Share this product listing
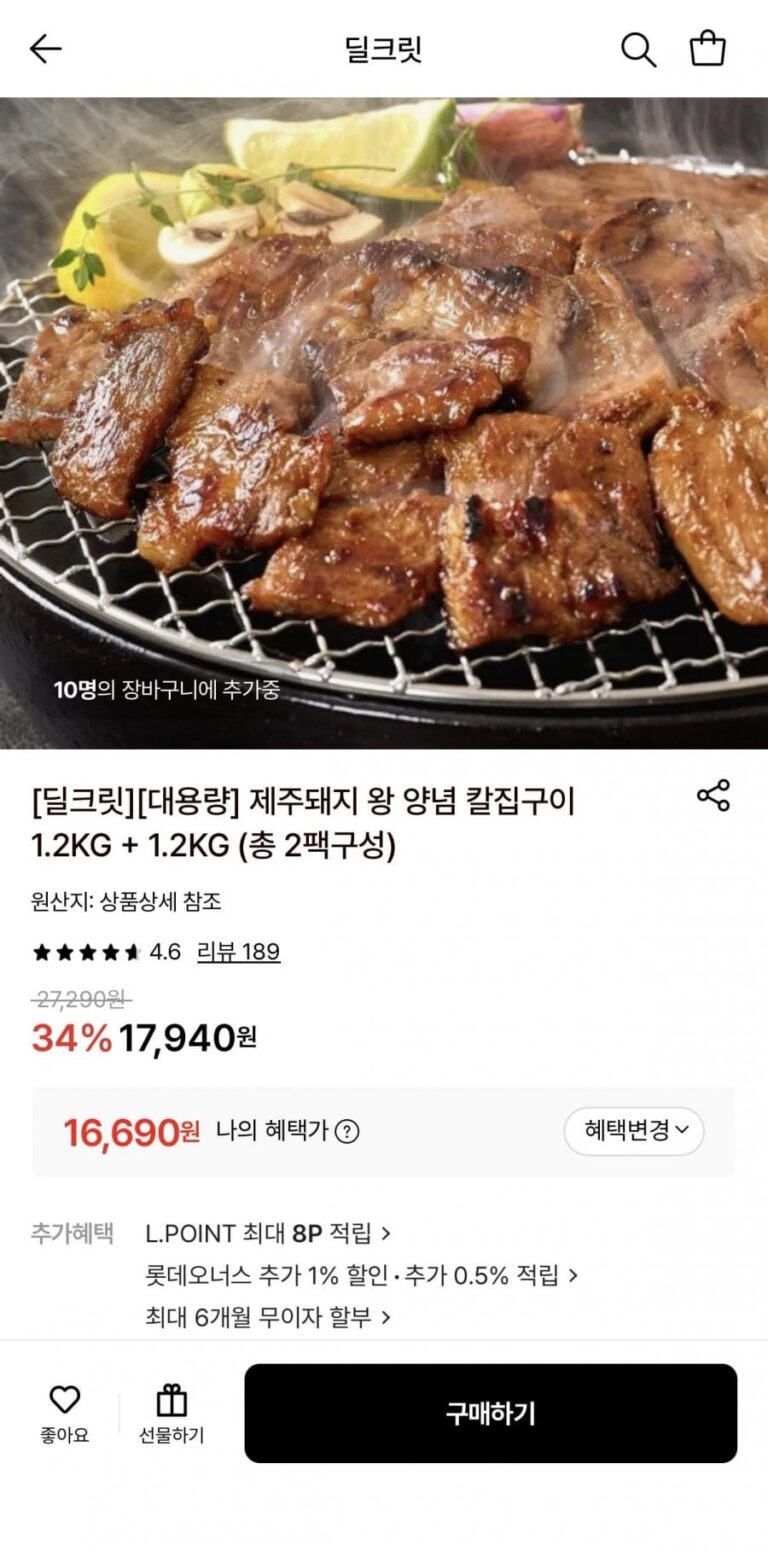The image size is (768, 1551). tap(713, 796)
